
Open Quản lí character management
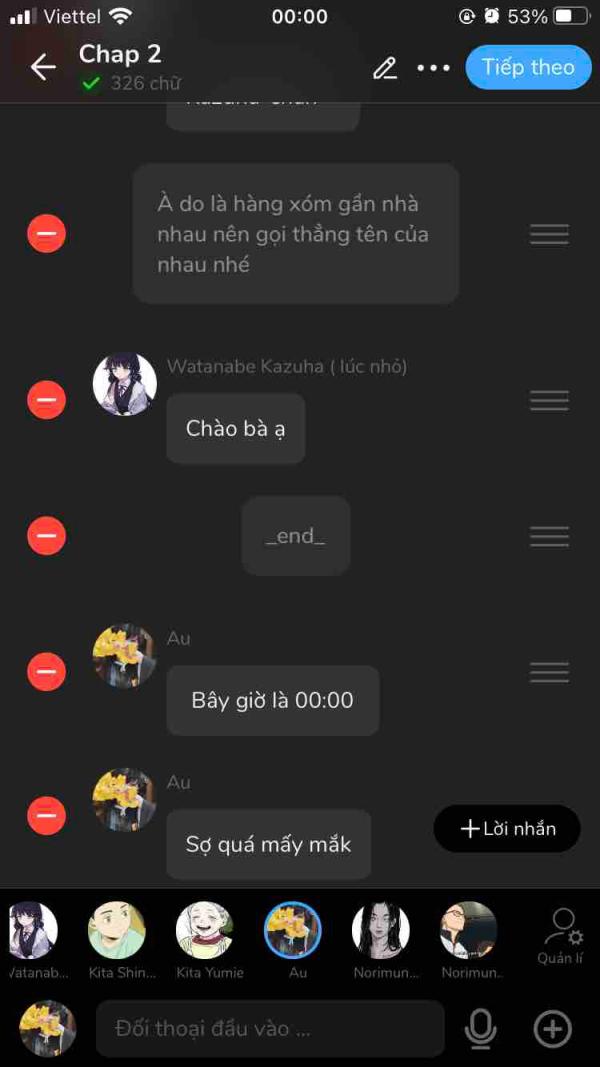562,936
